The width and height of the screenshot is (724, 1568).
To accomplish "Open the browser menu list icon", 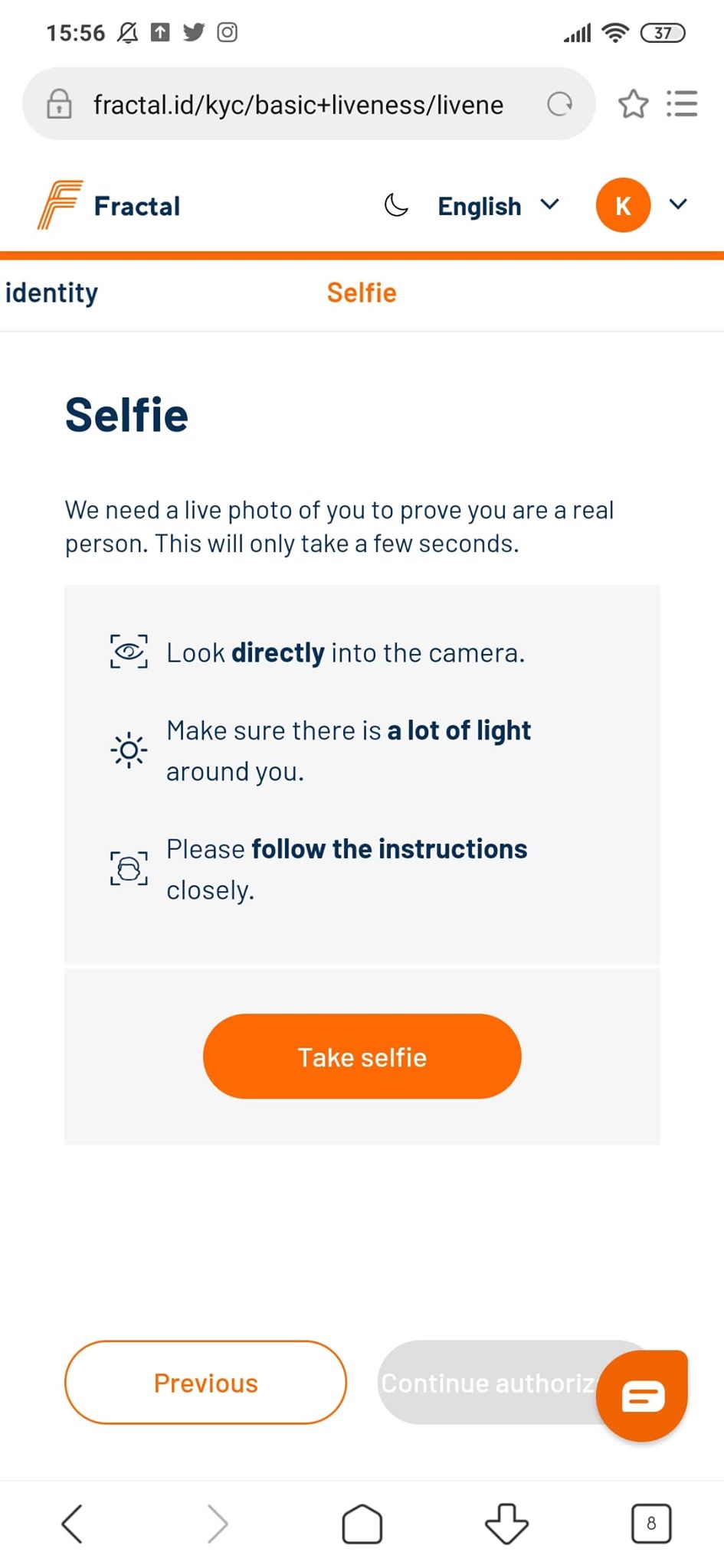I will tap(682, 103).
